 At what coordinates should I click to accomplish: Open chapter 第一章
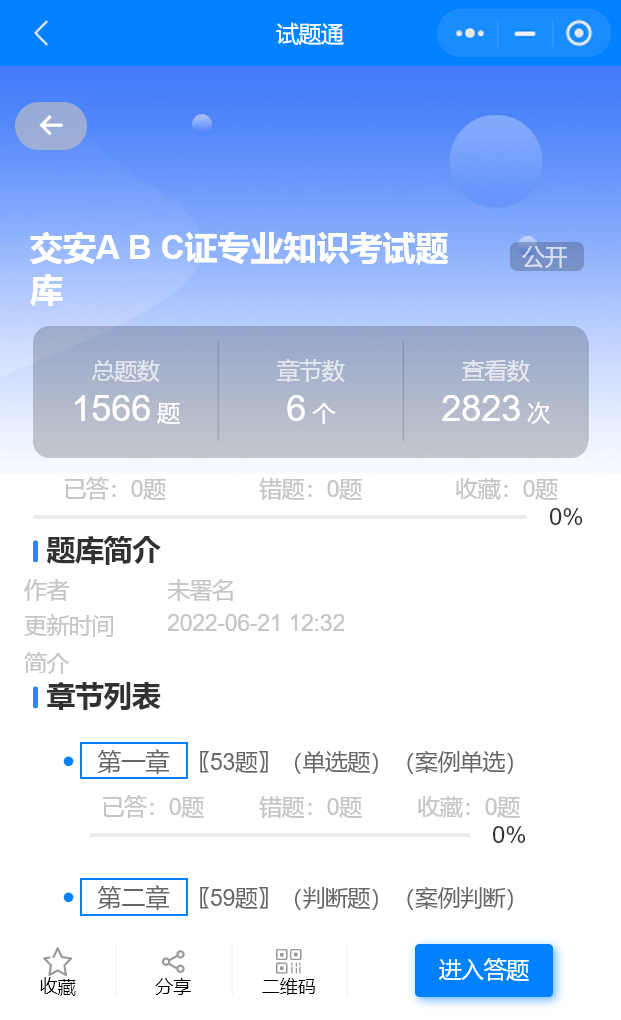click(x=134, y=761)
